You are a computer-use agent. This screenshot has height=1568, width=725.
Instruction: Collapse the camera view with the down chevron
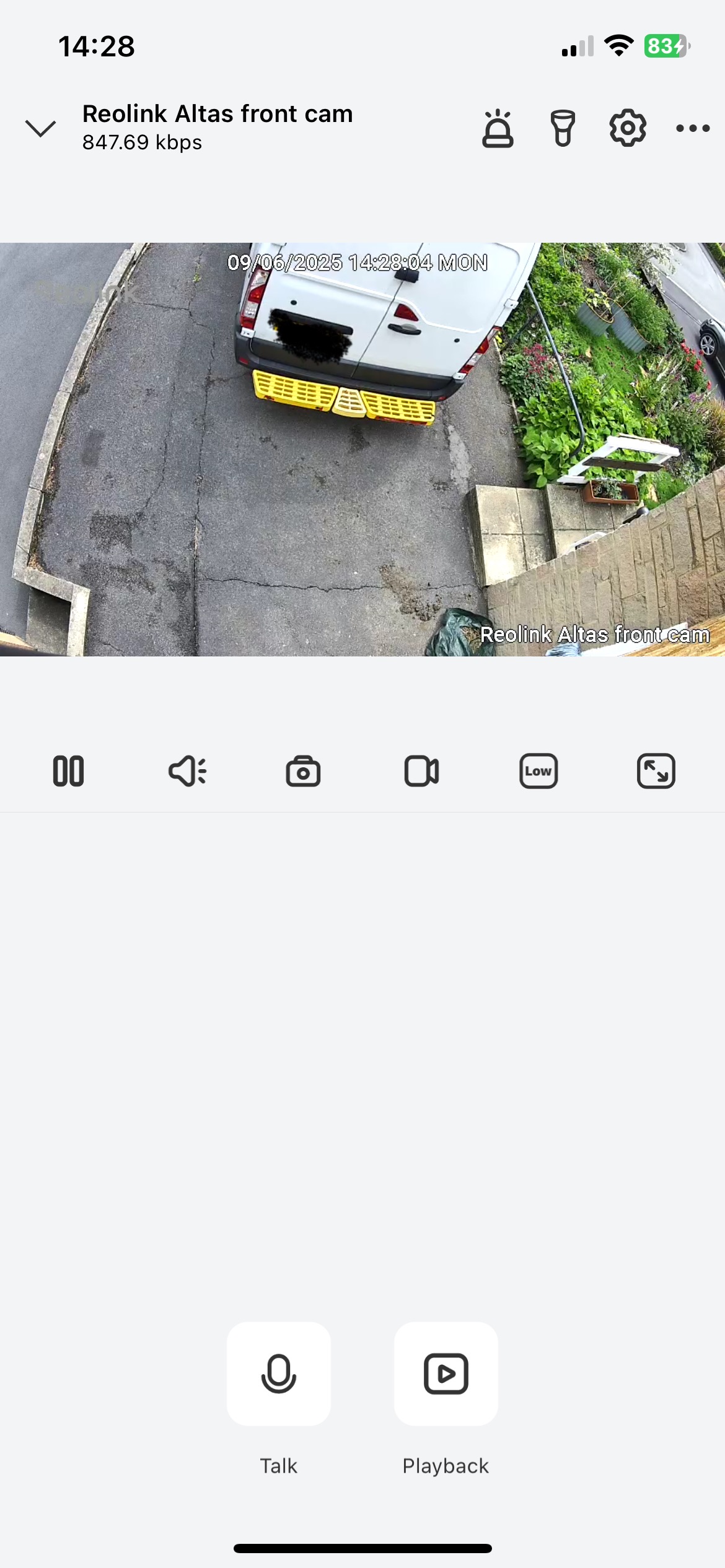click(41, 128)
